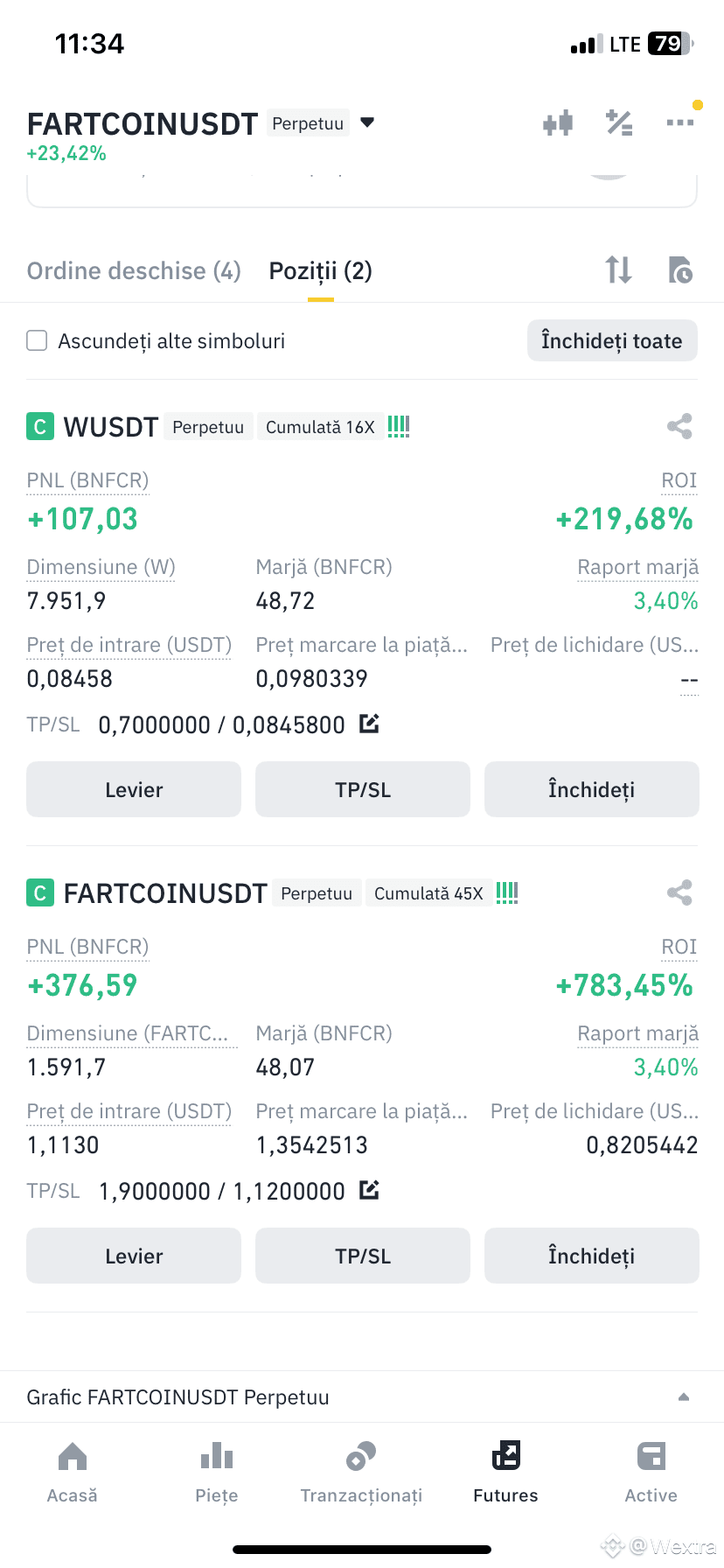
Task: Expand Raport marjă details for WUSDT
Action: click(637, 567)
